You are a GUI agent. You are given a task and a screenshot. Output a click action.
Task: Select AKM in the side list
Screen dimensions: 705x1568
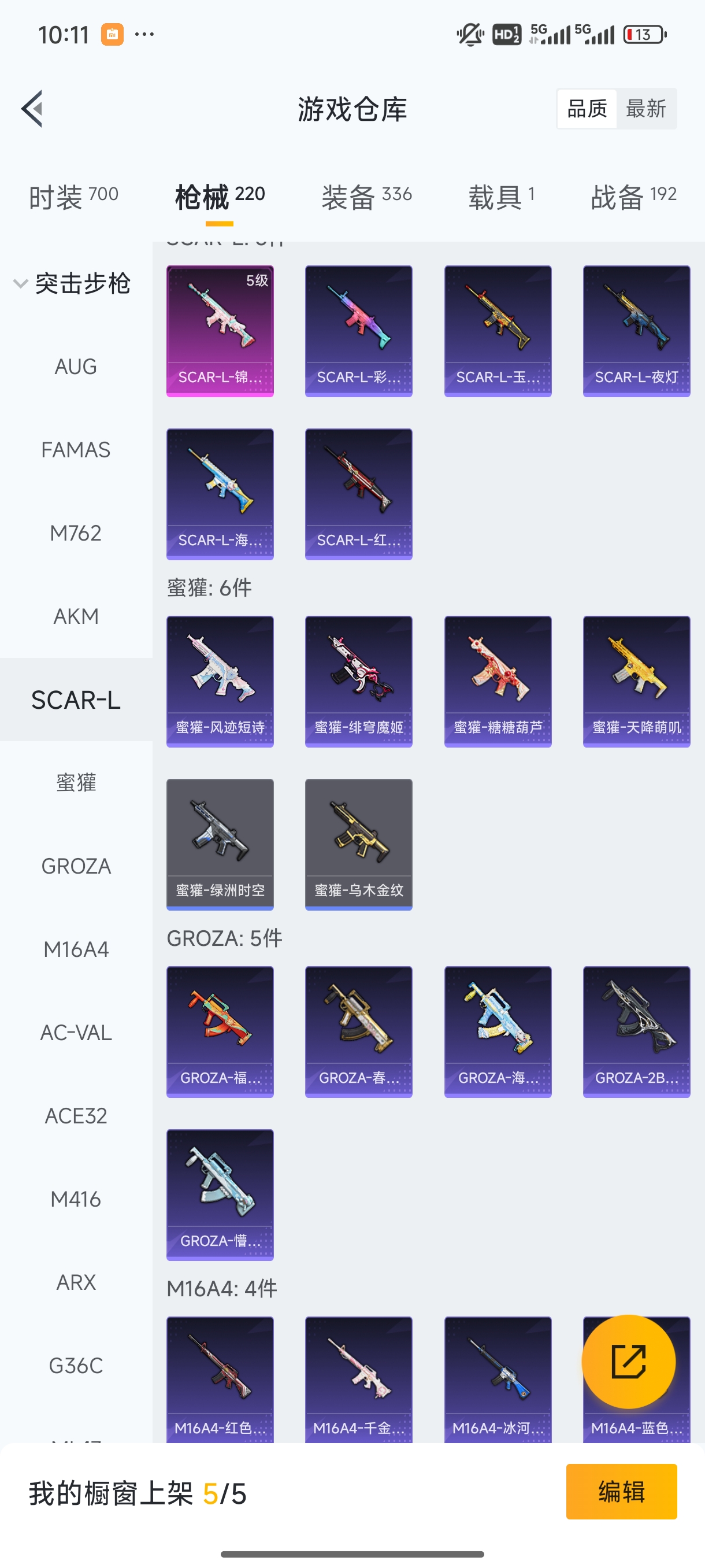click(76, 616)
